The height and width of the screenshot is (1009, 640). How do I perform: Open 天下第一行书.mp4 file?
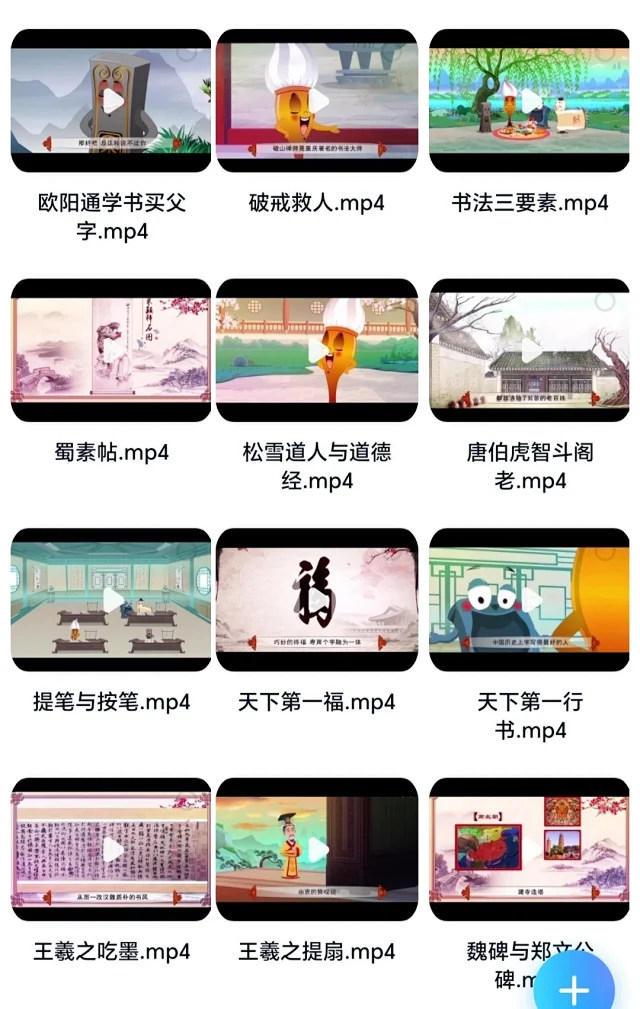coord(529,599)
